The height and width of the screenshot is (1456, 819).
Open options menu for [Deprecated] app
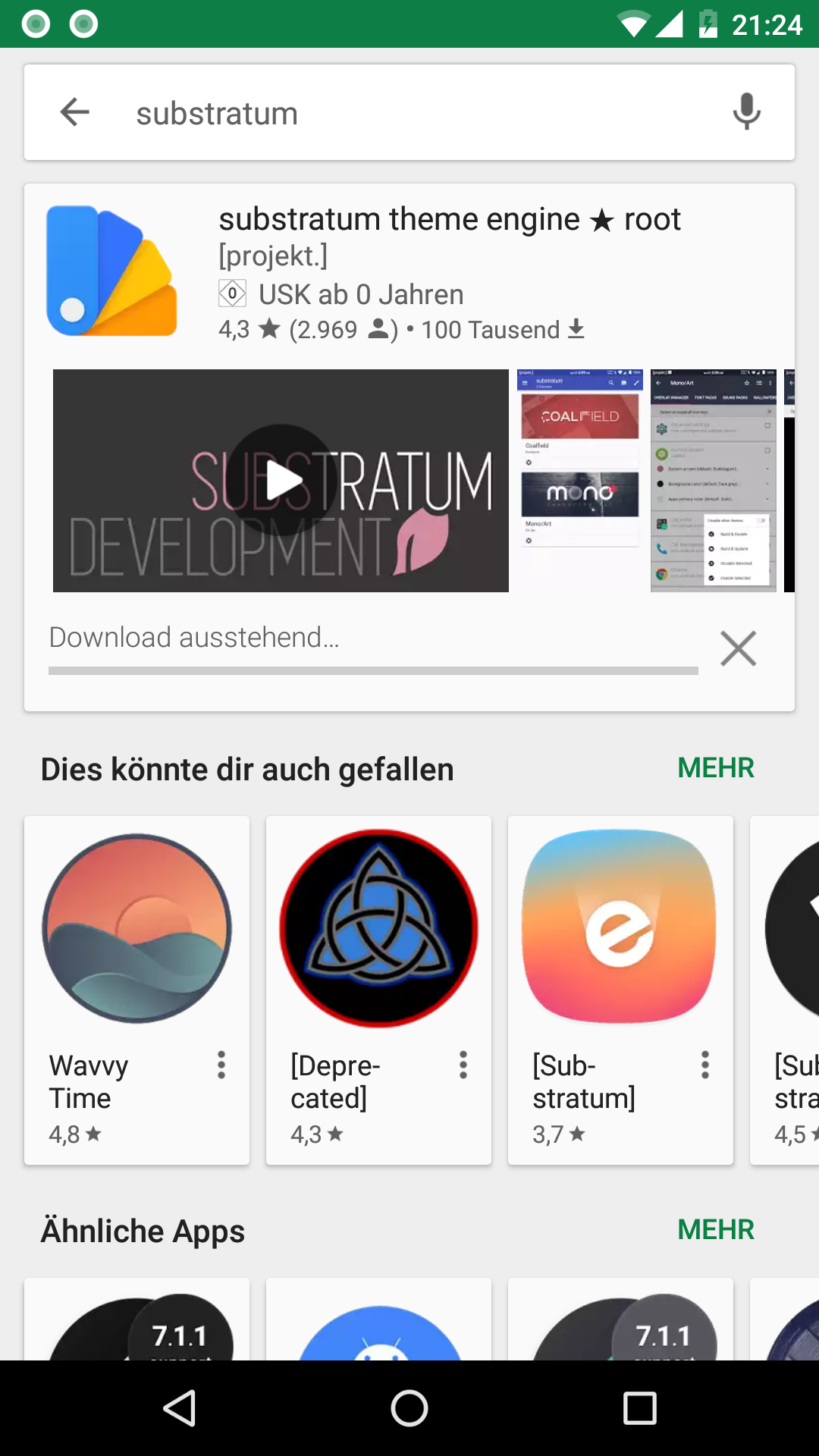tap(463, 1065)
